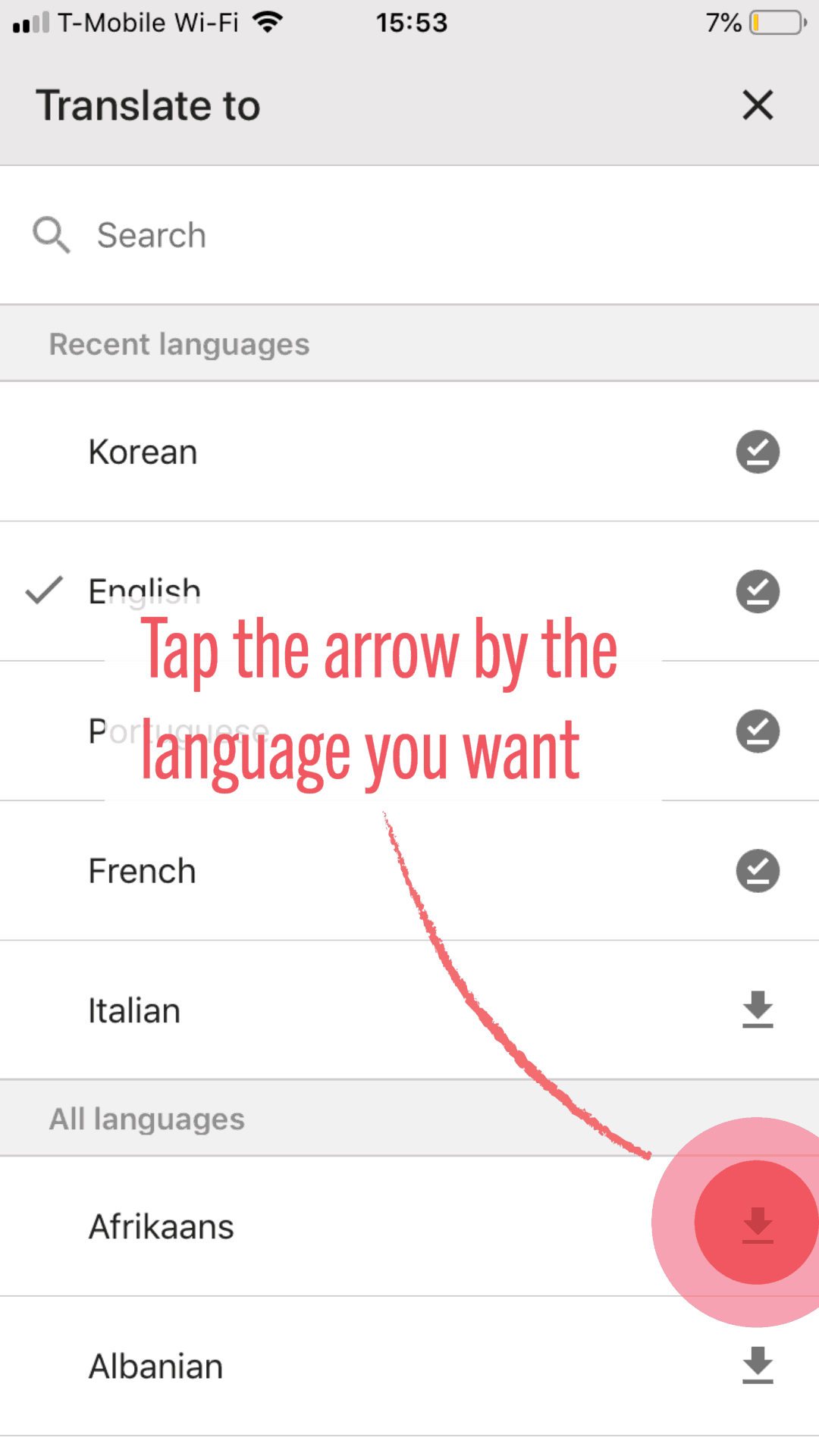Select Albanian from all languages
The height and width of the screenshot is (1456, 819).
point(155,1367)
